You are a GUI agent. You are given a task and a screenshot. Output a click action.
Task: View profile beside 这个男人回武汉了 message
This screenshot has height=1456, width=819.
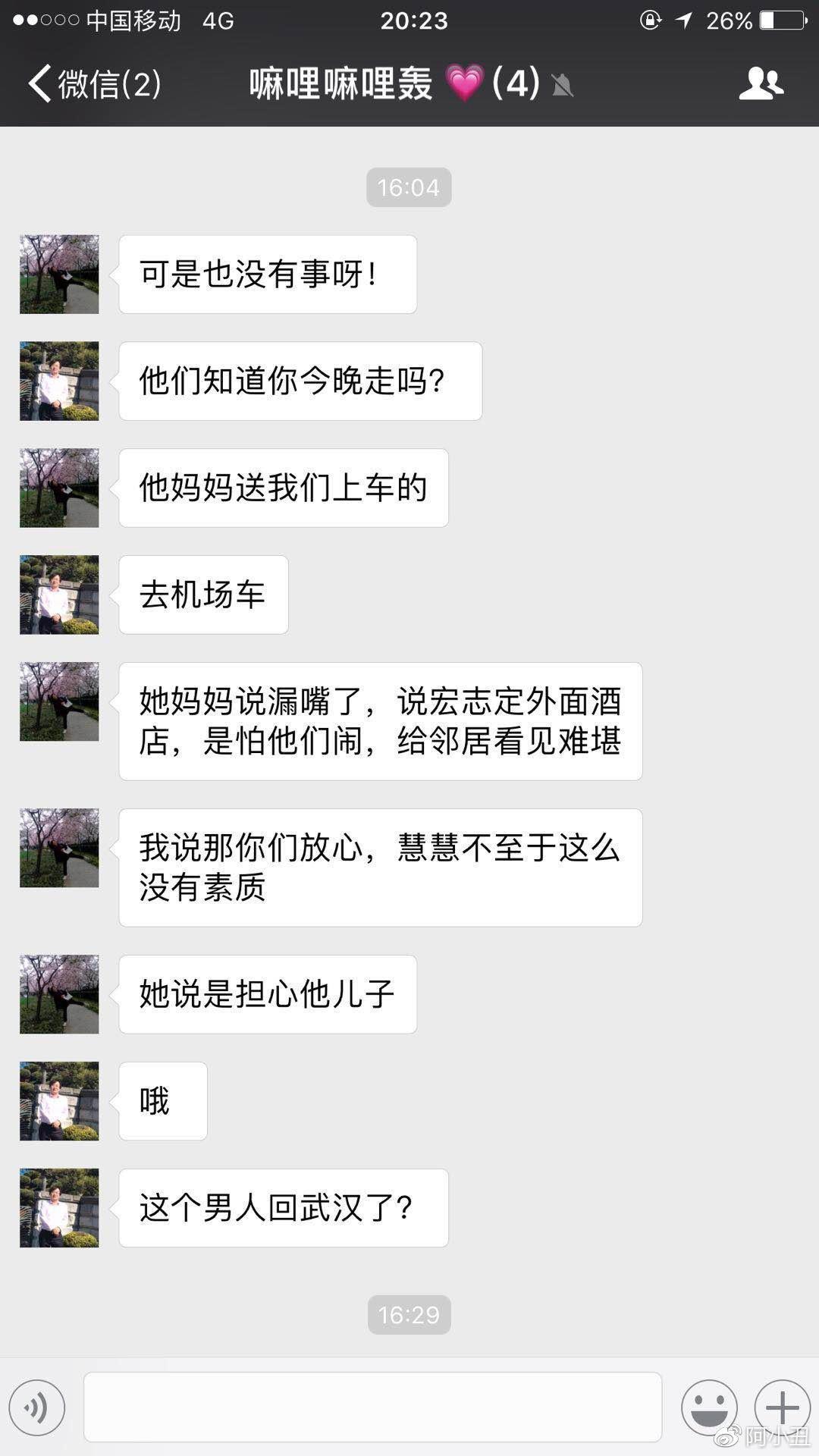pyautogui.click(x=59, y=1208)
